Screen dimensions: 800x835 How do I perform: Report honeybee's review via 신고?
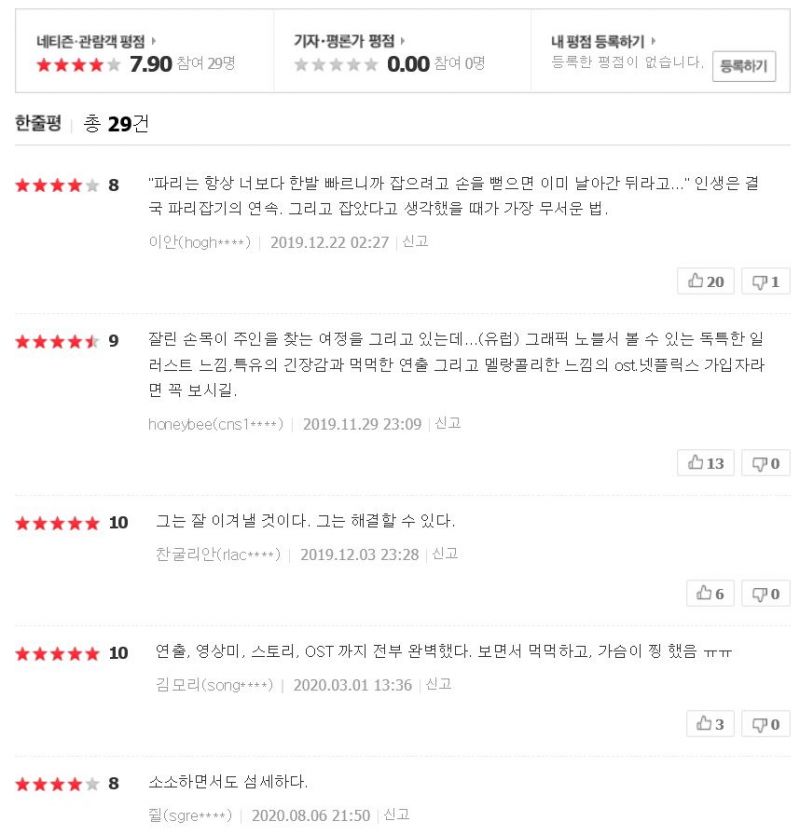tap(447, 424)
